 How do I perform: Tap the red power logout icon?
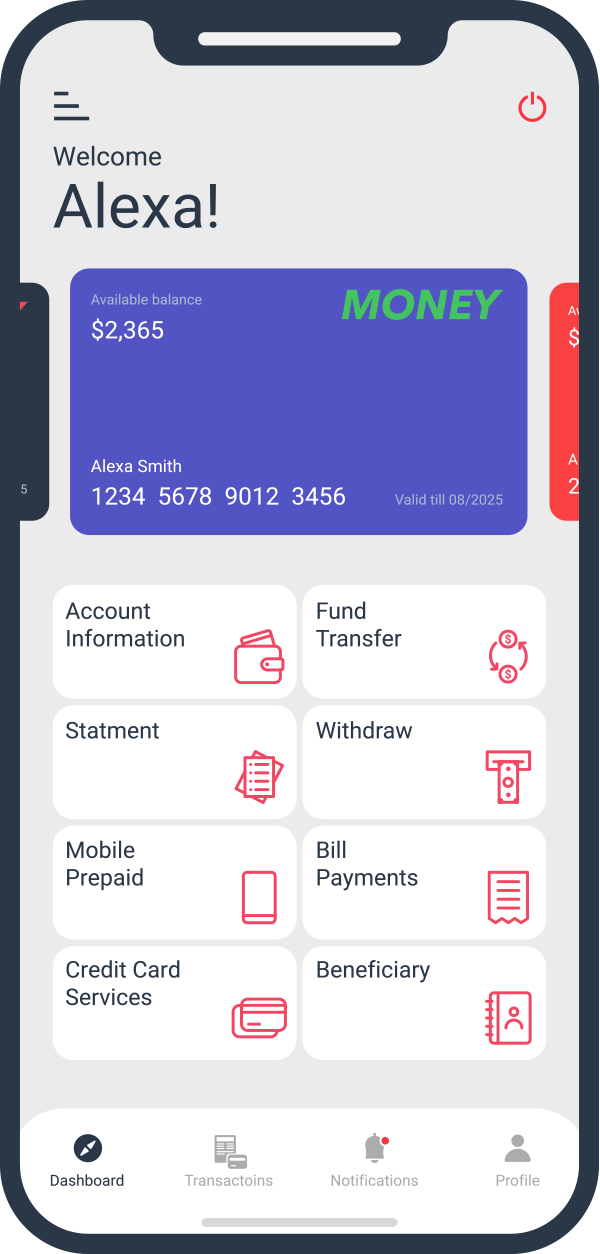click(x=532, y=107)
